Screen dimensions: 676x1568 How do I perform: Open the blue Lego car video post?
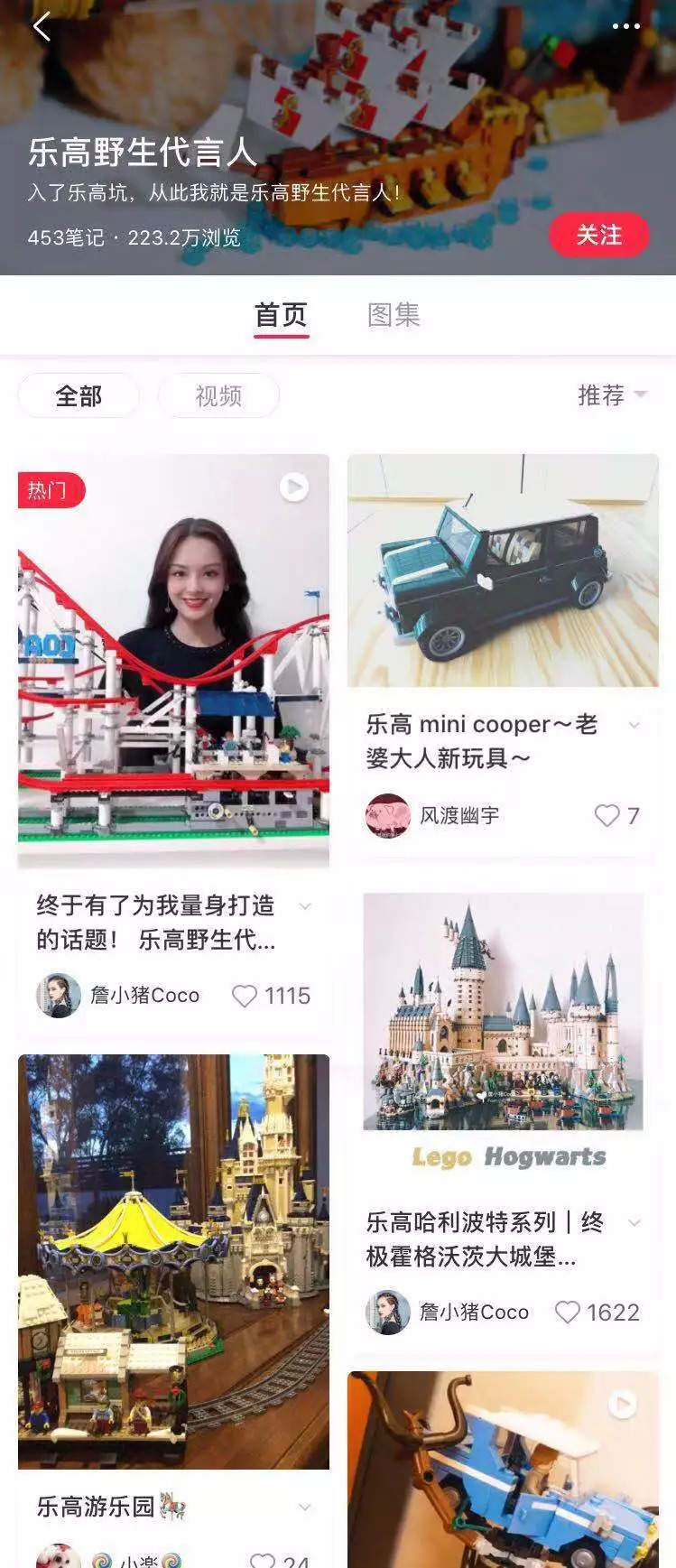click(x=503, y=1470)
